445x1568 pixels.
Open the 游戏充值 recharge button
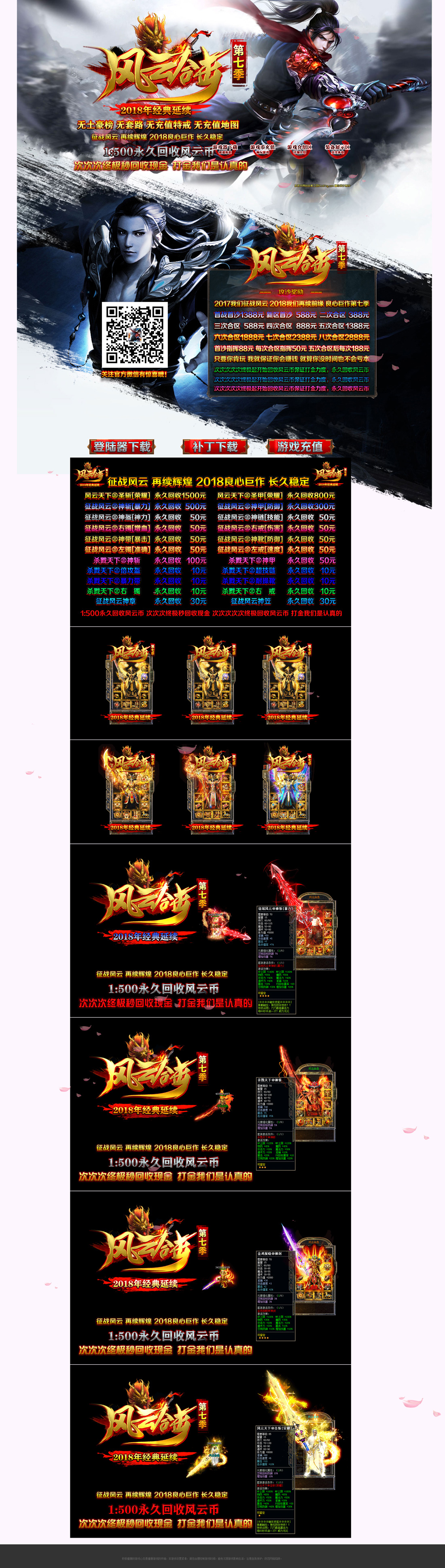[x=300, y=447]
